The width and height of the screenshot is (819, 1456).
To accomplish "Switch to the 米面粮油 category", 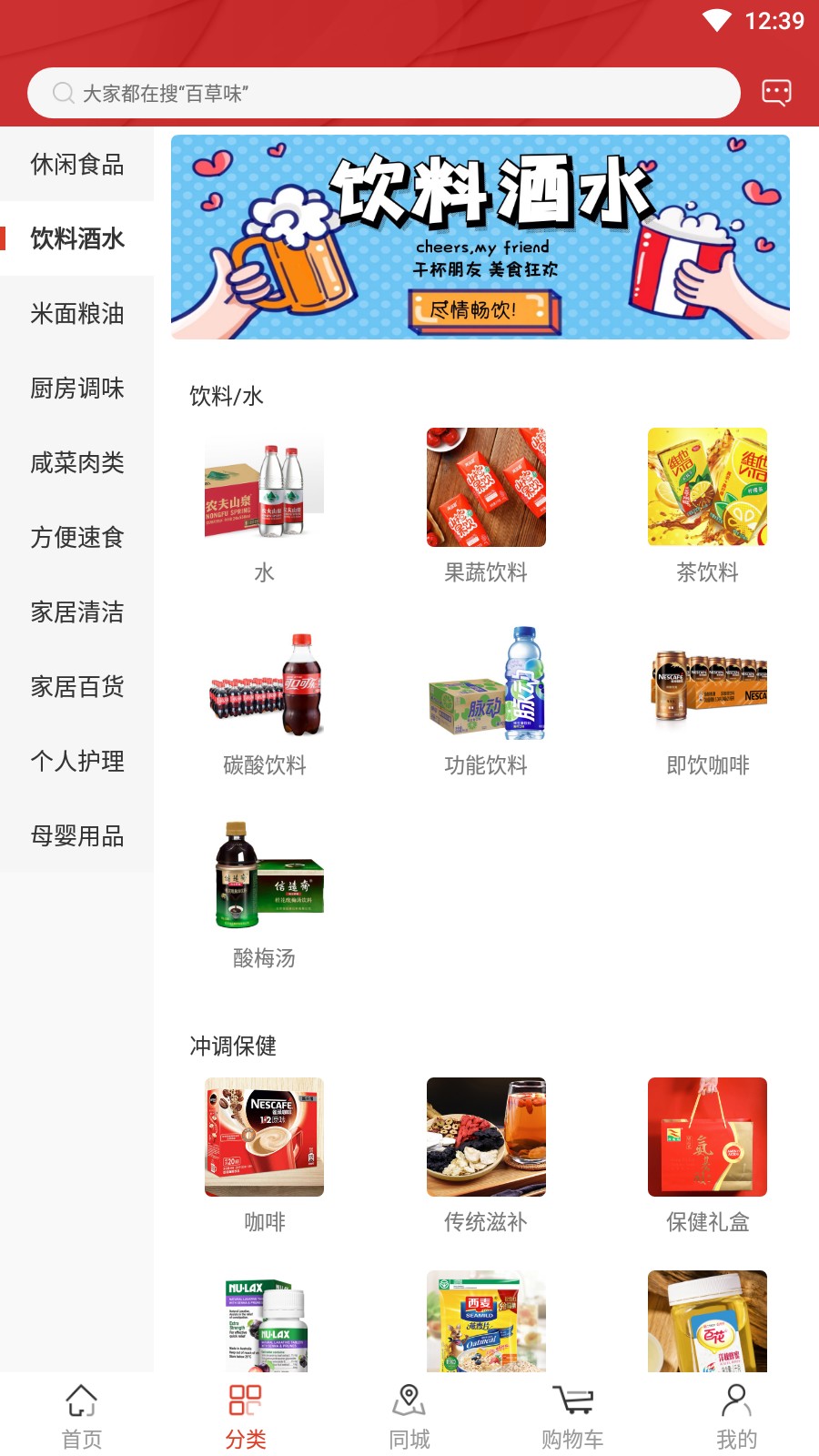I will 76,314.
